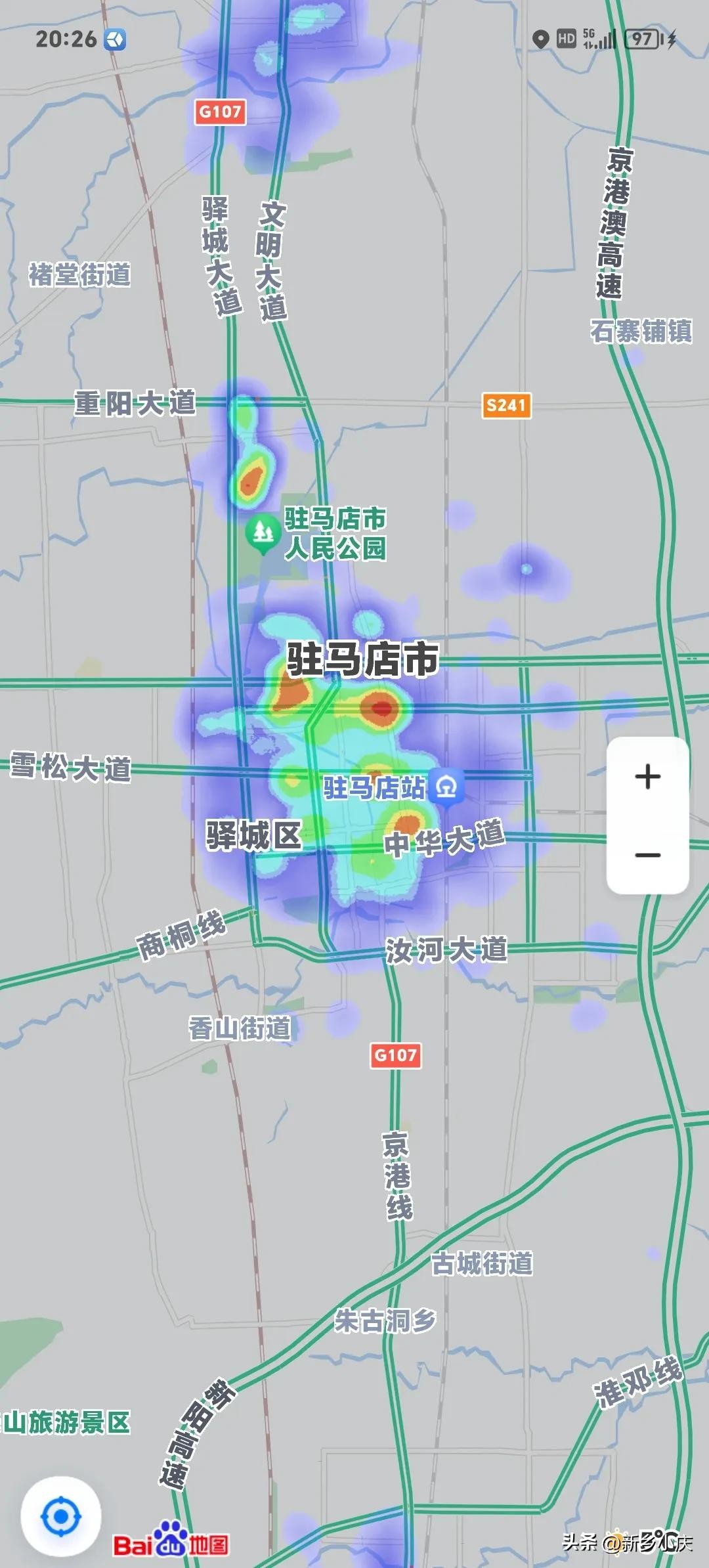
Task: Zoom in on the map
Action: pyautogui.click(x=647, y=776)
